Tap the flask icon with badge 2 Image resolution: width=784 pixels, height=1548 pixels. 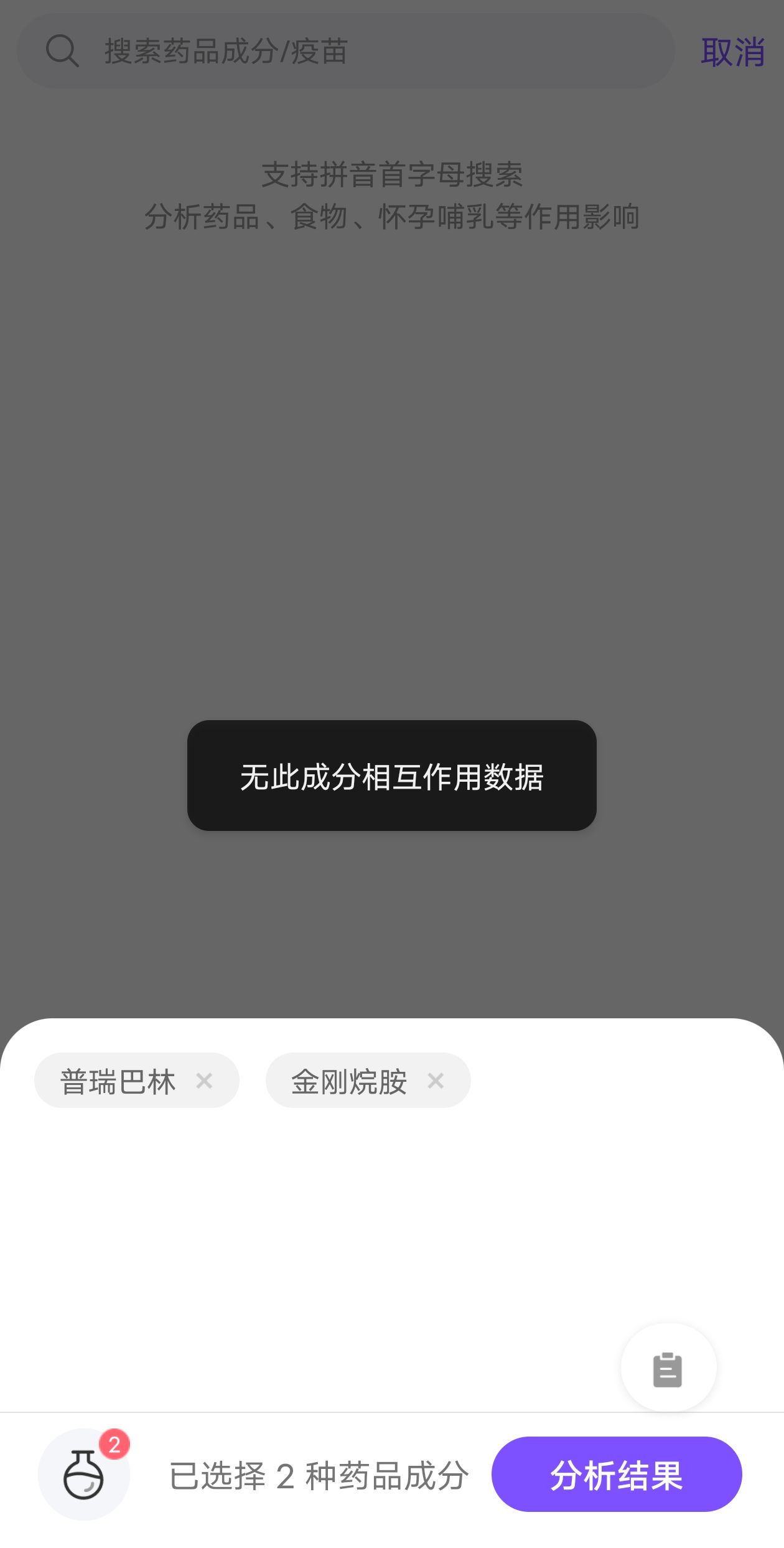pos(84,1474)
